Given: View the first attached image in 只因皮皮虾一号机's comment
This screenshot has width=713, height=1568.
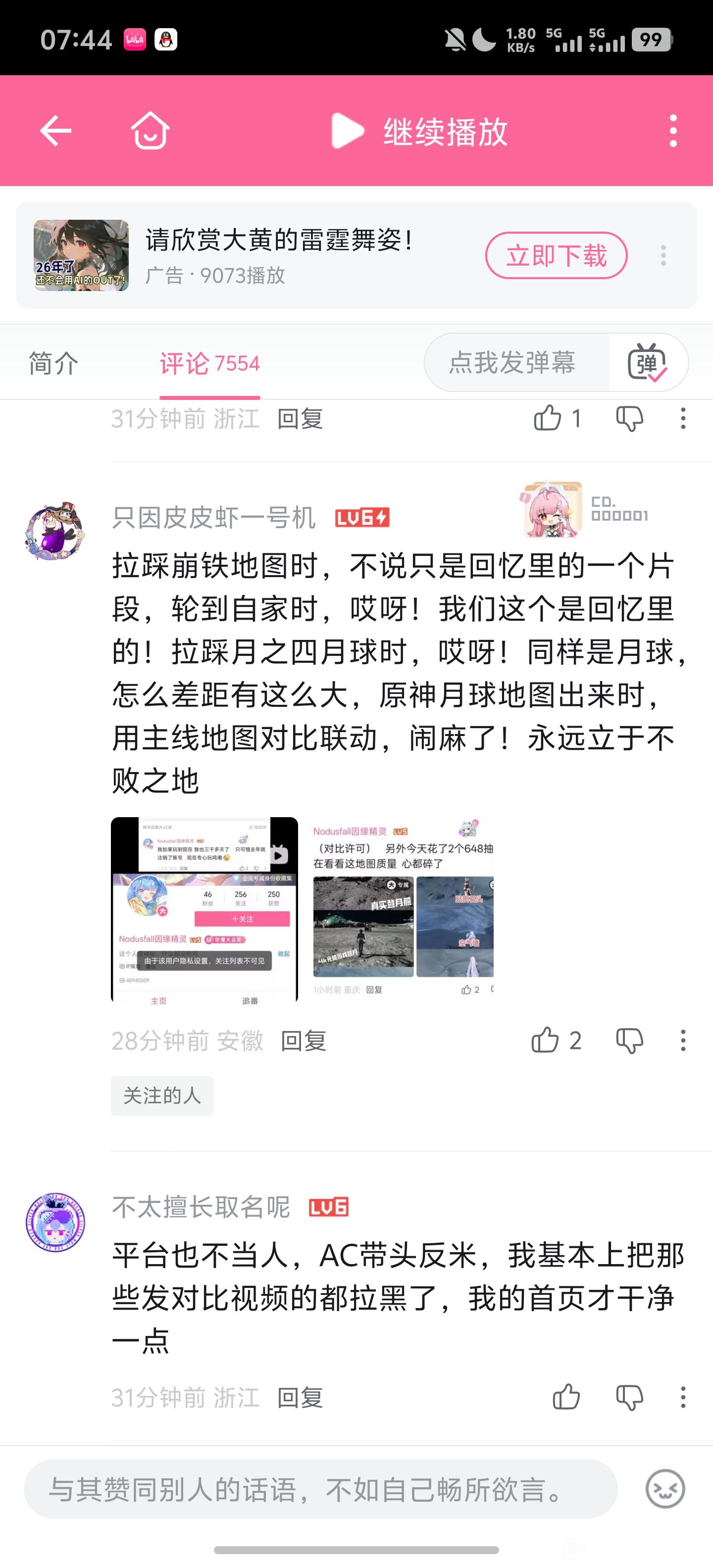Looking at the screenshot, I should [204, 909].
